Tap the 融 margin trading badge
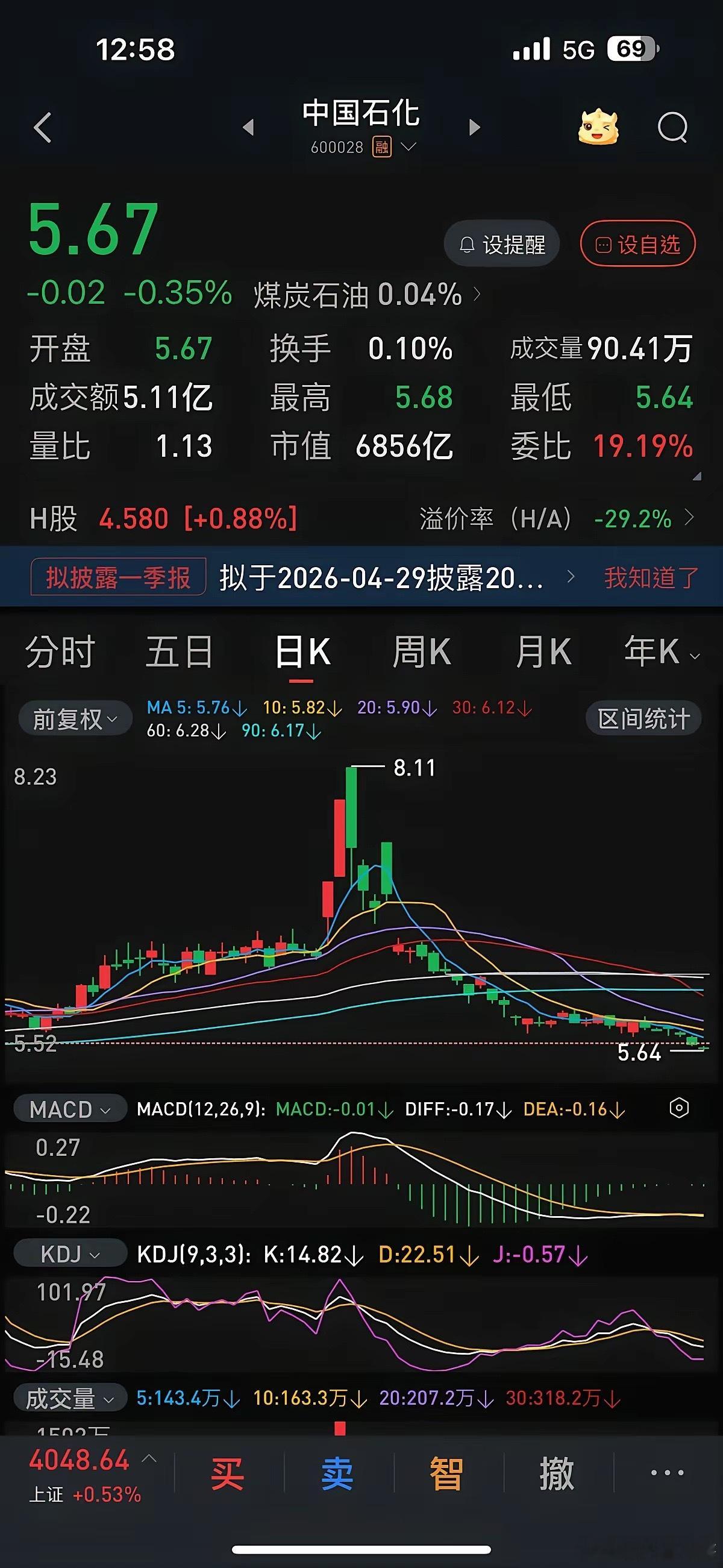The image size is (723, 1568). pyautogui.click(x=381, y=146)
